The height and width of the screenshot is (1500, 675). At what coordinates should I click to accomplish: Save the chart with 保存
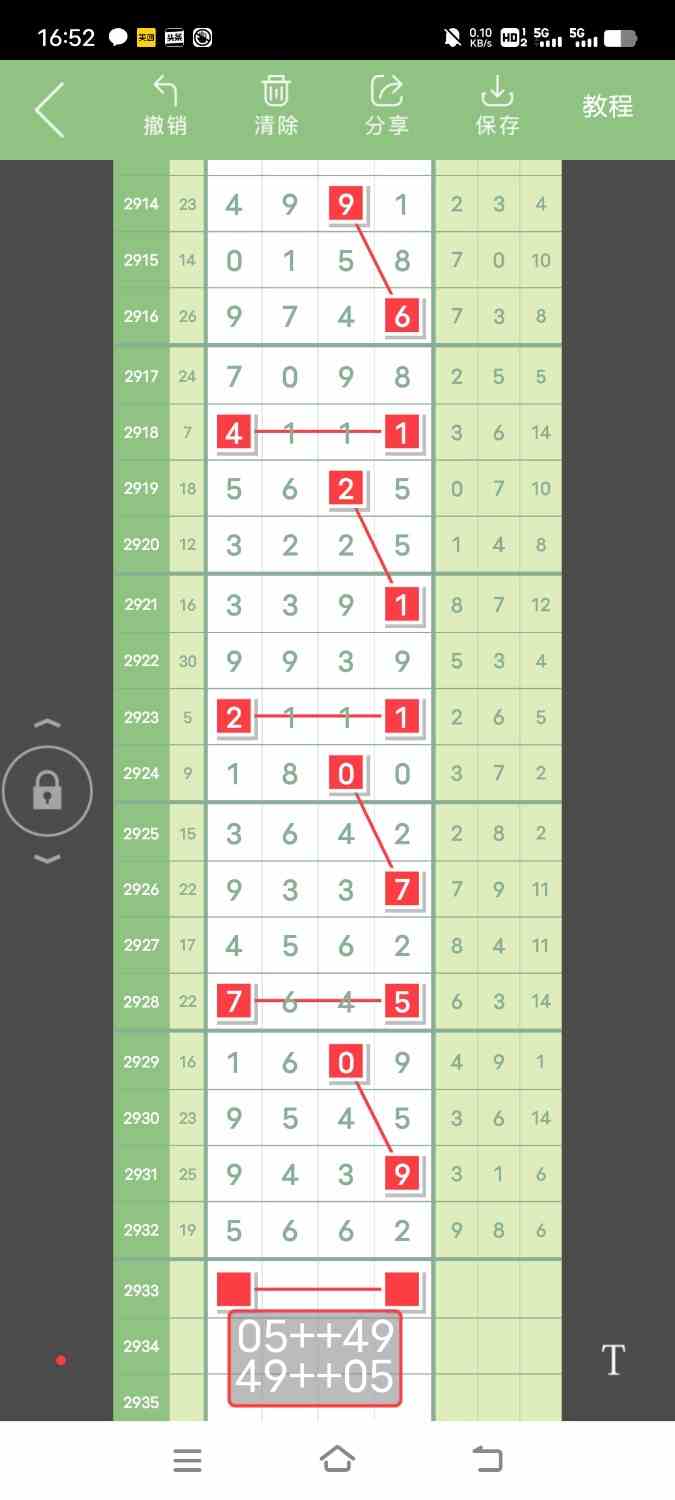pyautogui.click(x=497, y=106)
